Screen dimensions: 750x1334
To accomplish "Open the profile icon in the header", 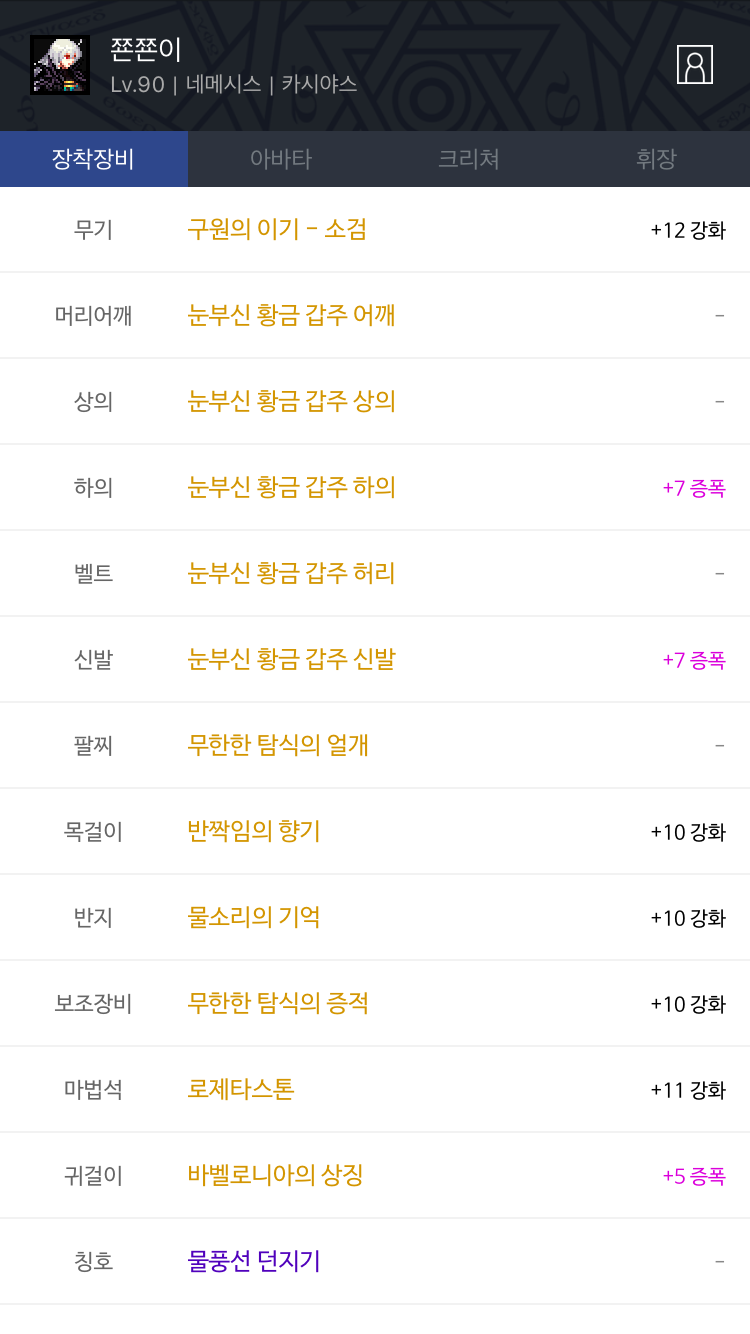I will pos(694,65).
